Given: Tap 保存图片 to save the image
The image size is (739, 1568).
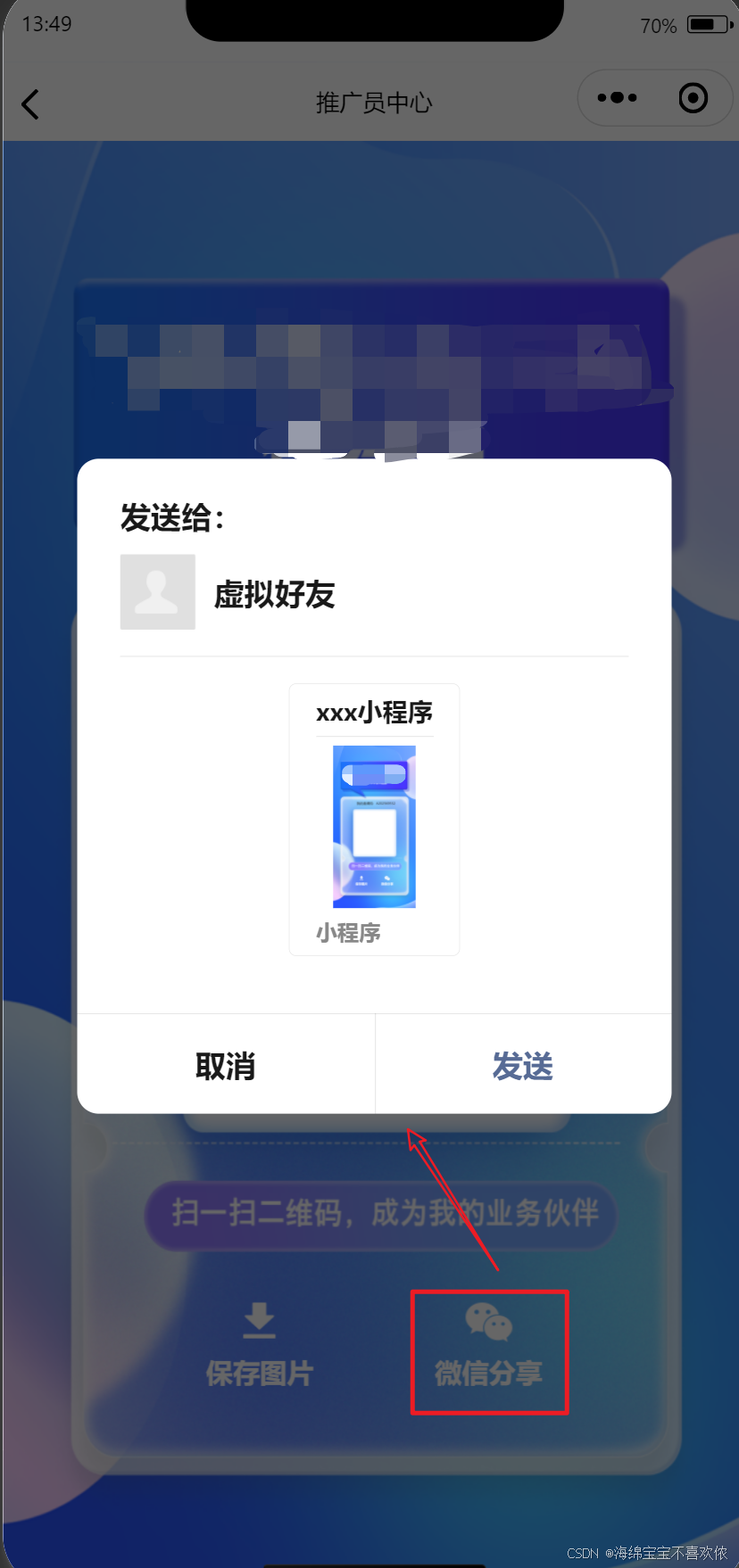Looking at the screenshot, I should click(259, 1347).
